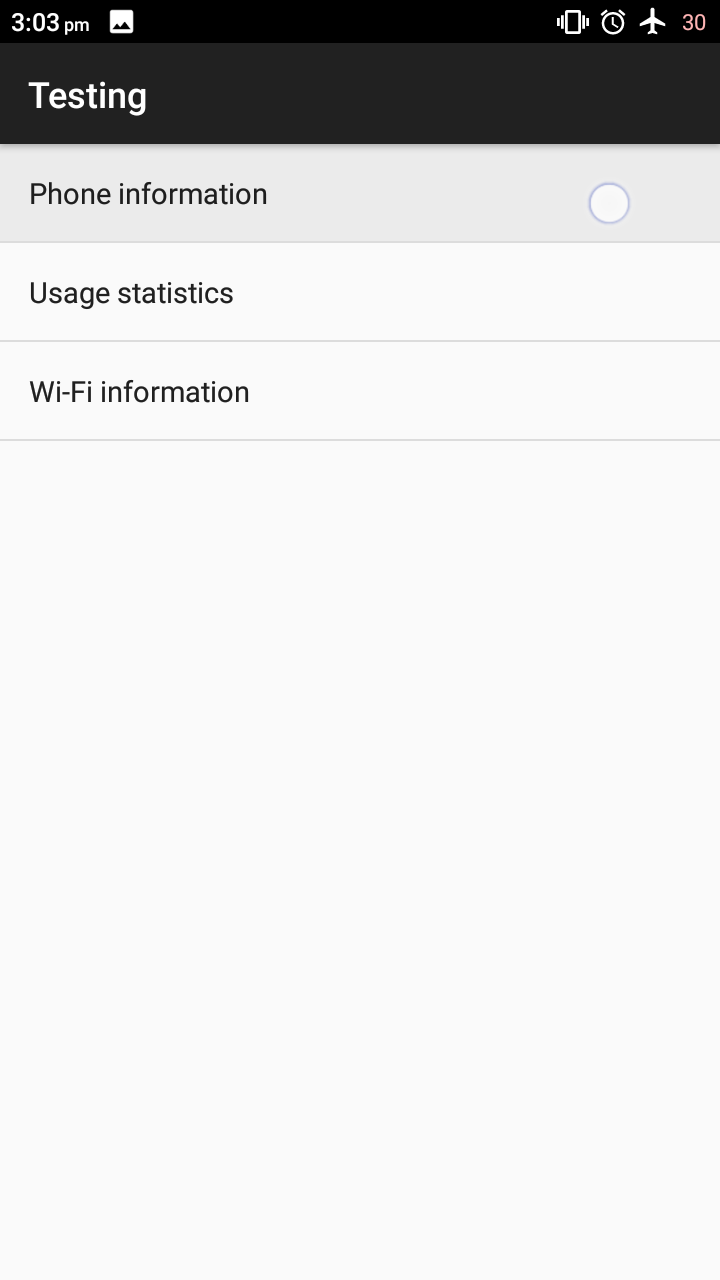
Task: Select Wi-Fi information
Action: click(139, 392)
